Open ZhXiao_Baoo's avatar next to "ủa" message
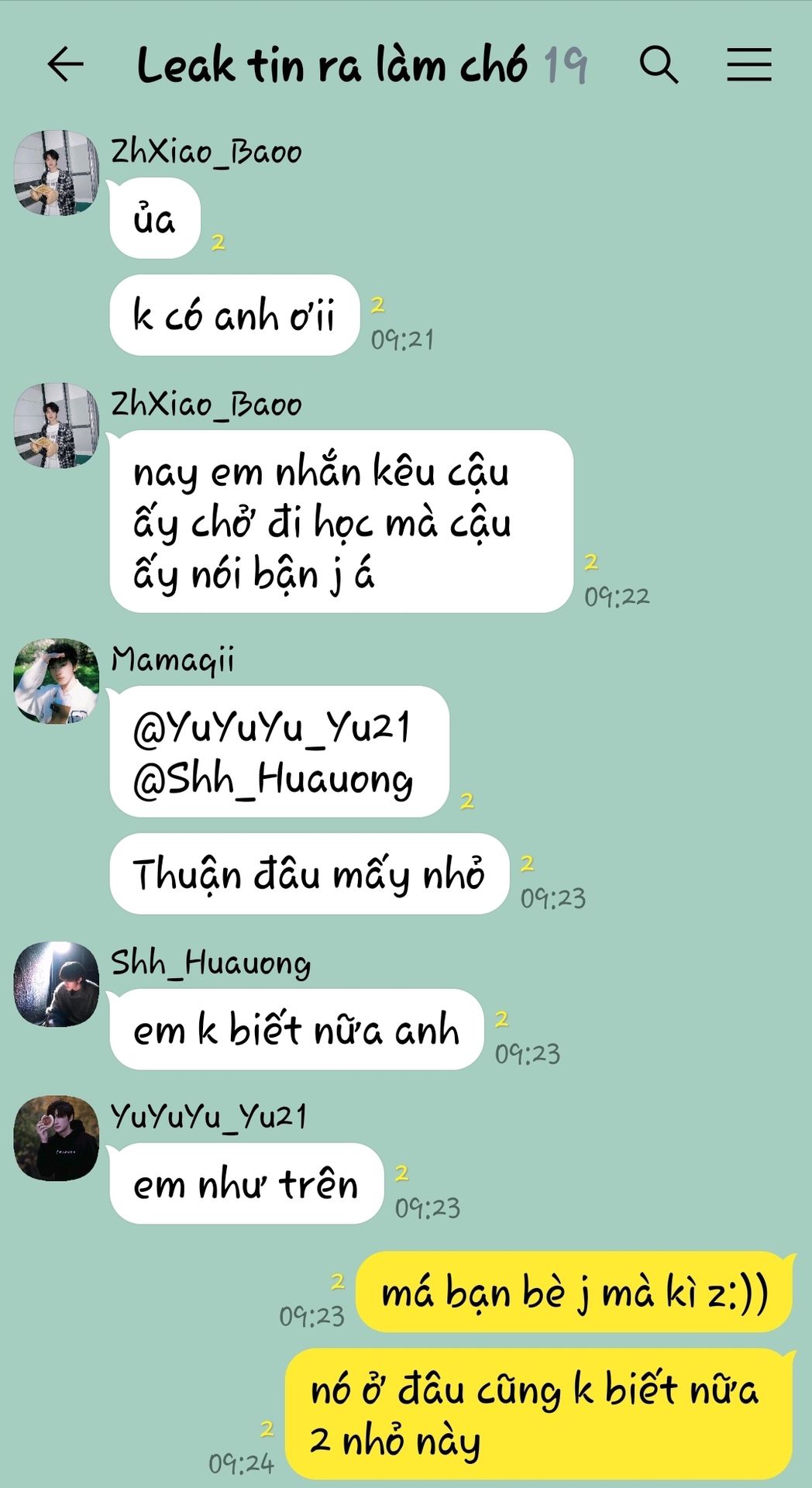The width and height of the screenshot is (812, 1488). tap(56, 173)
